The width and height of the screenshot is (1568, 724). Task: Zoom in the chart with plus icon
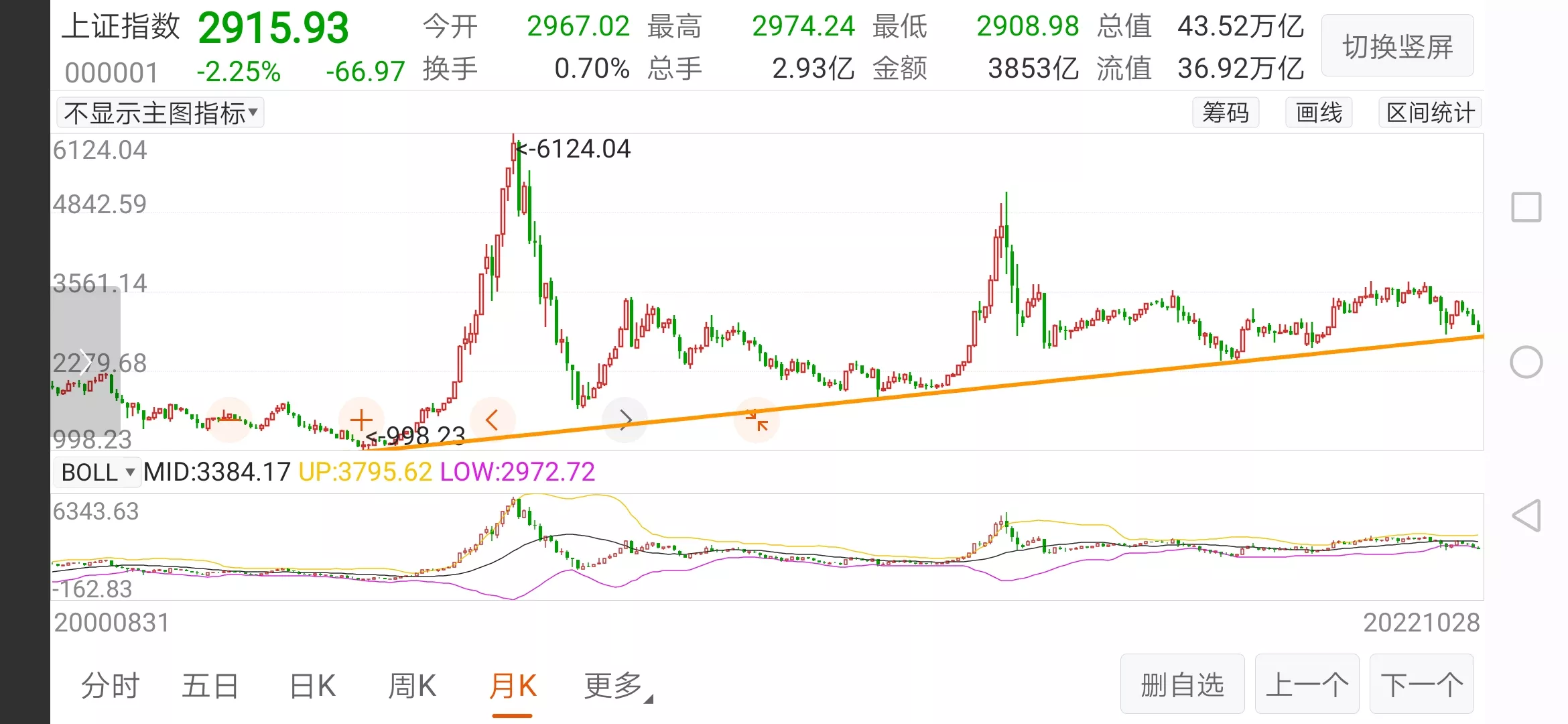pyautogui.click(x=361, y=420)
